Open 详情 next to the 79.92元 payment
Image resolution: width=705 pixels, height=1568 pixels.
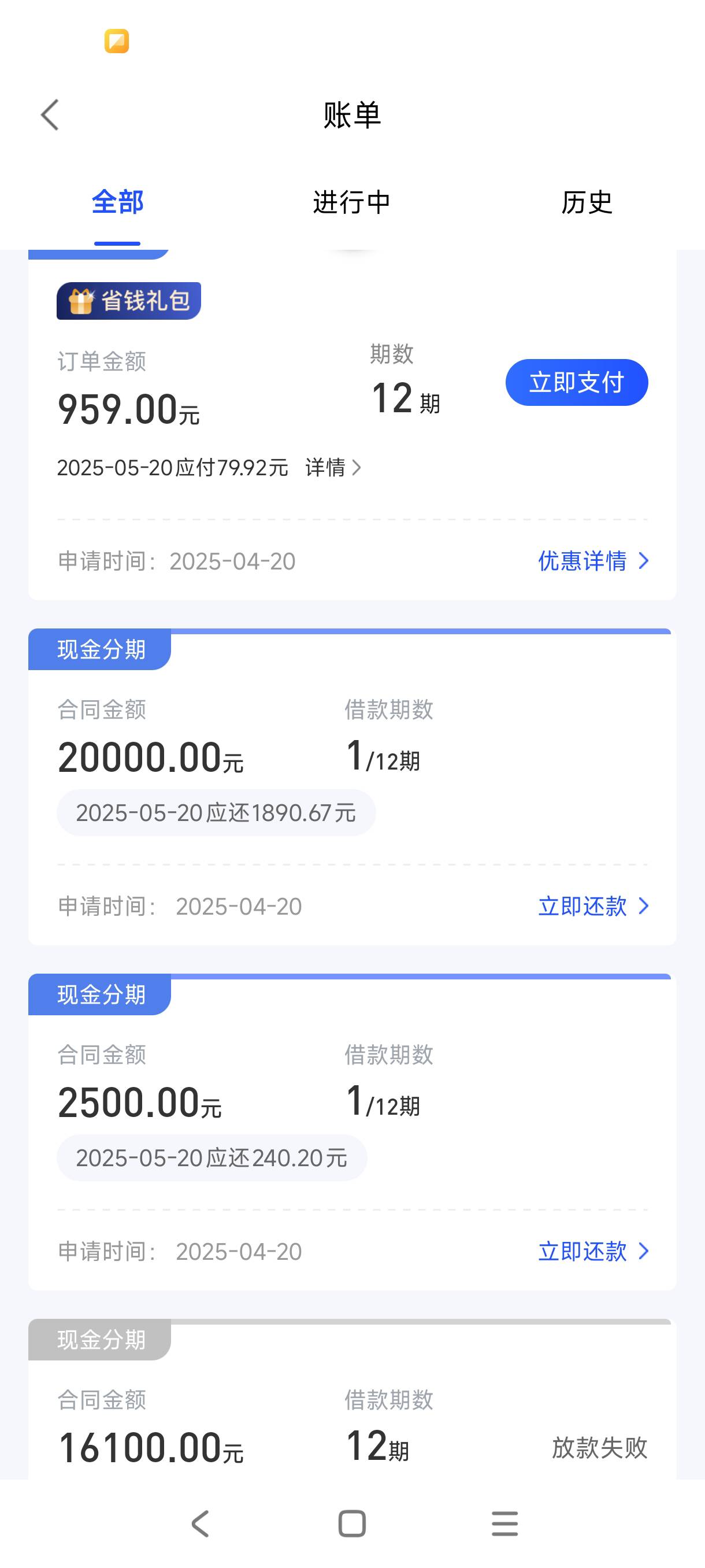pos(333,468)
